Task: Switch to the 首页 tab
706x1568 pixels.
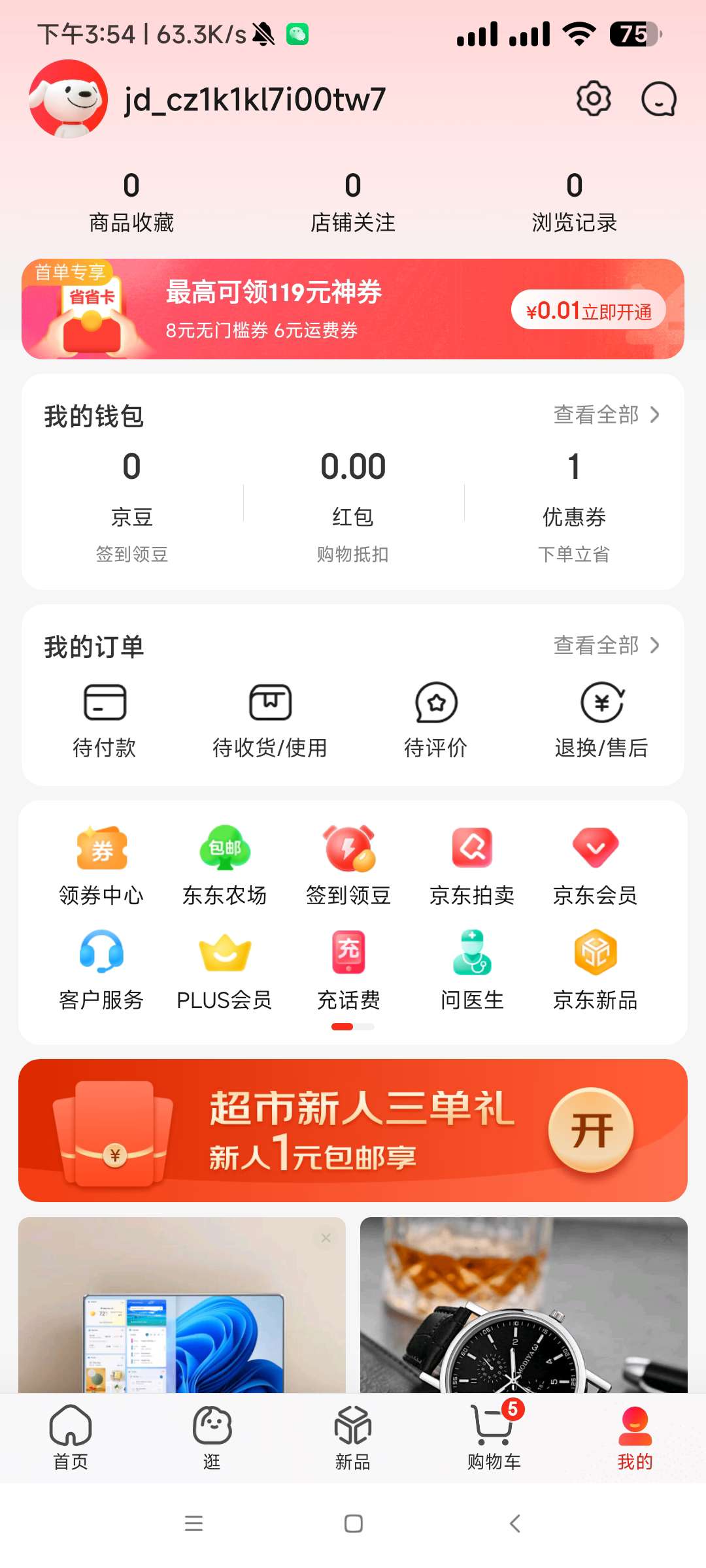Action: [71, 1437]
